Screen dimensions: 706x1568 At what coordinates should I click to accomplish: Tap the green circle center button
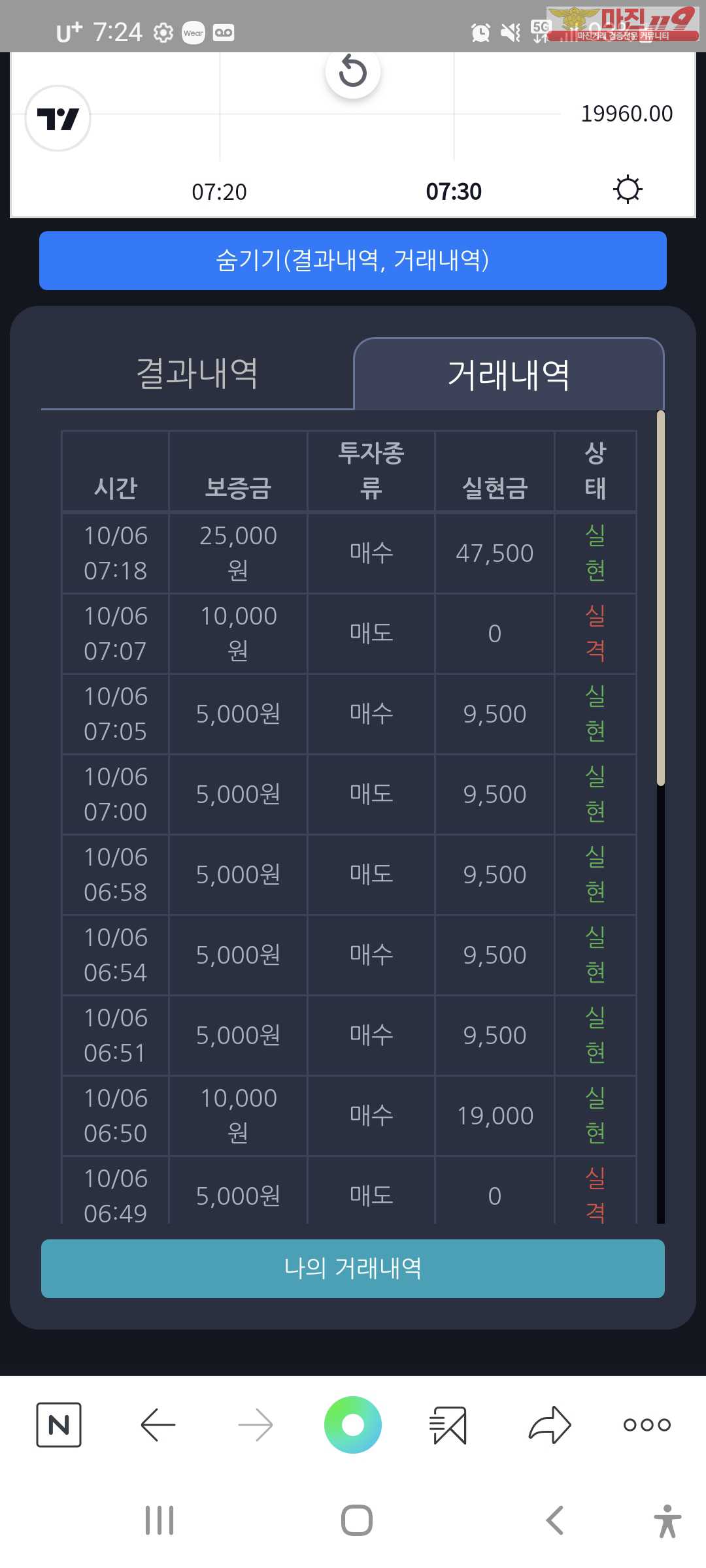(353, 1424)
